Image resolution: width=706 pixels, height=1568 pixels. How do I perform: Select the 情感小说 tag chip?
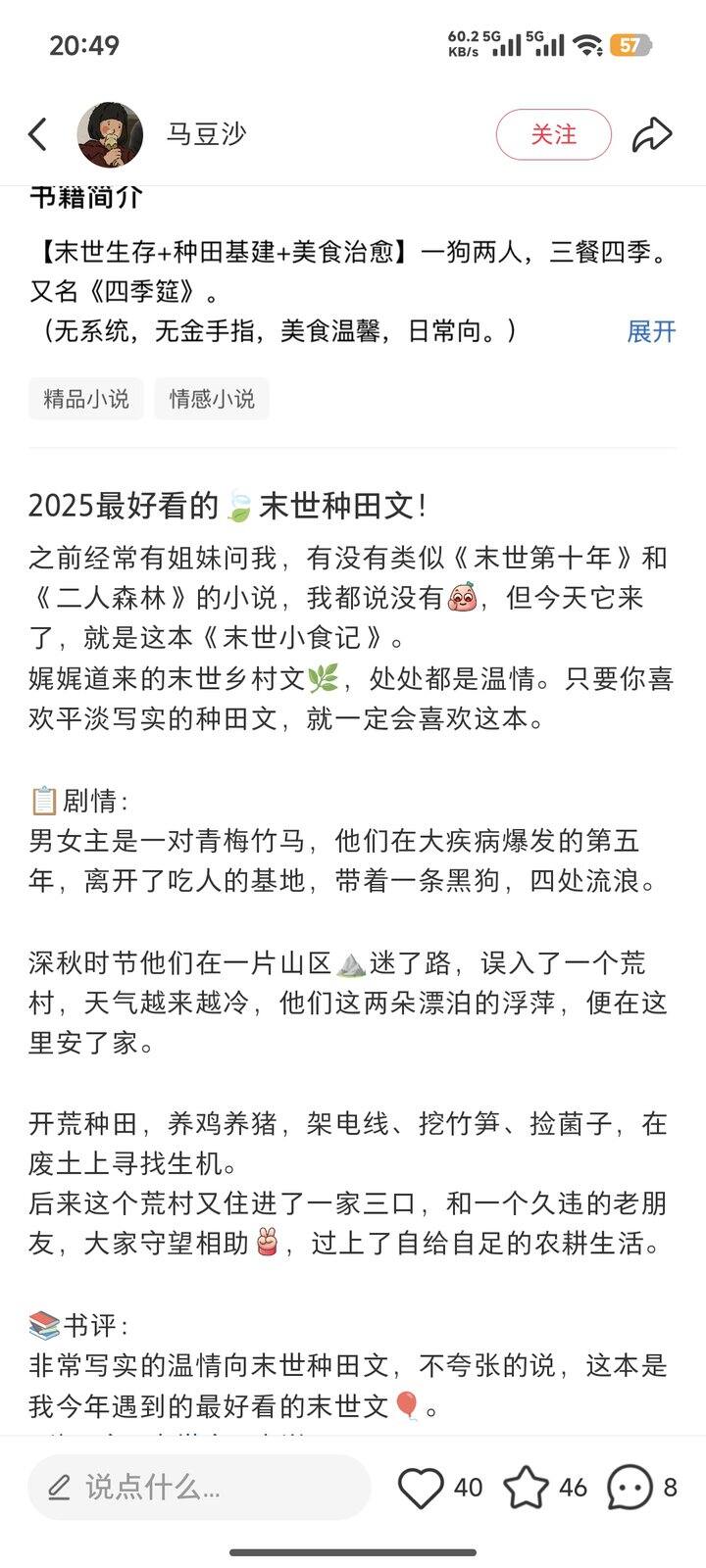click(212, 399)
